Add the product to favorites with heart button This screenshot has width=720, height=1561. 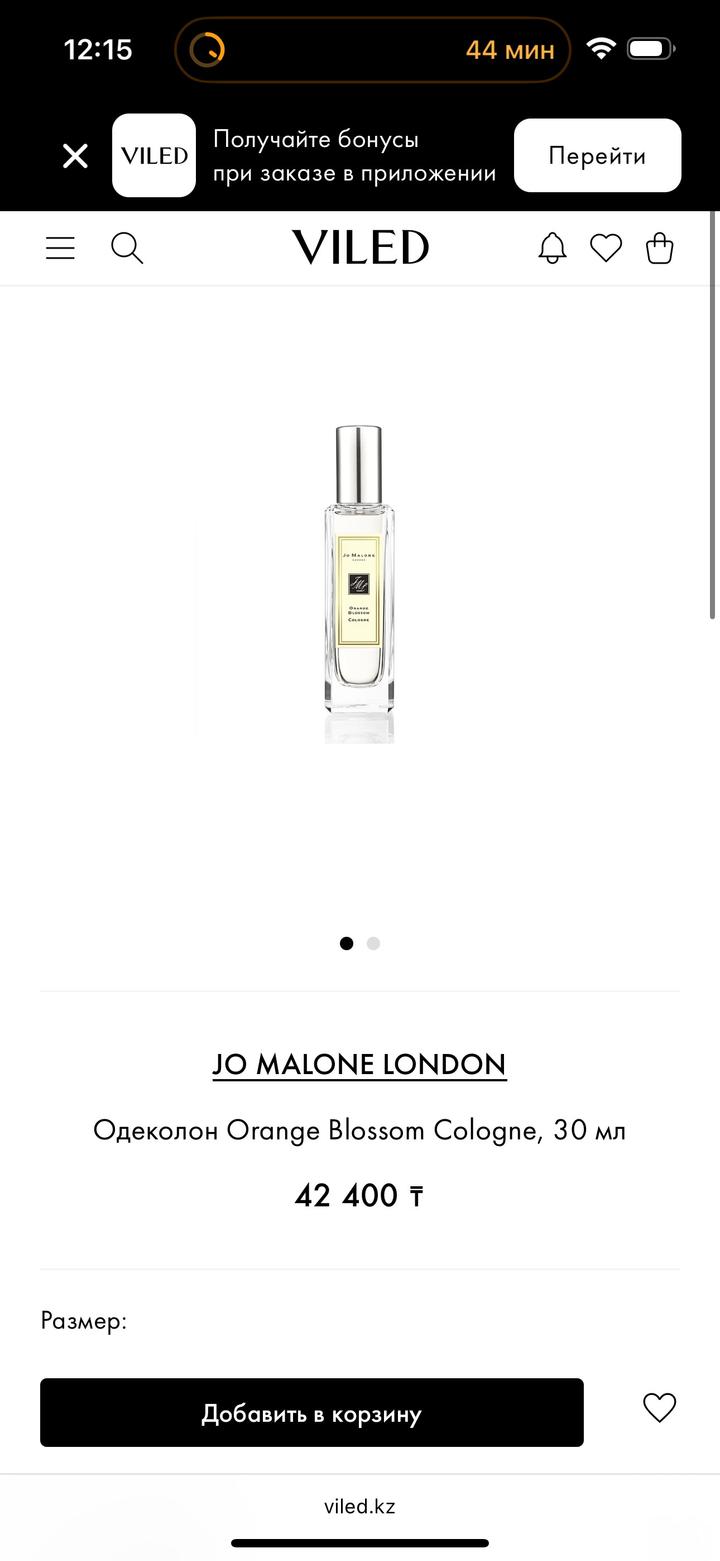659,1408
